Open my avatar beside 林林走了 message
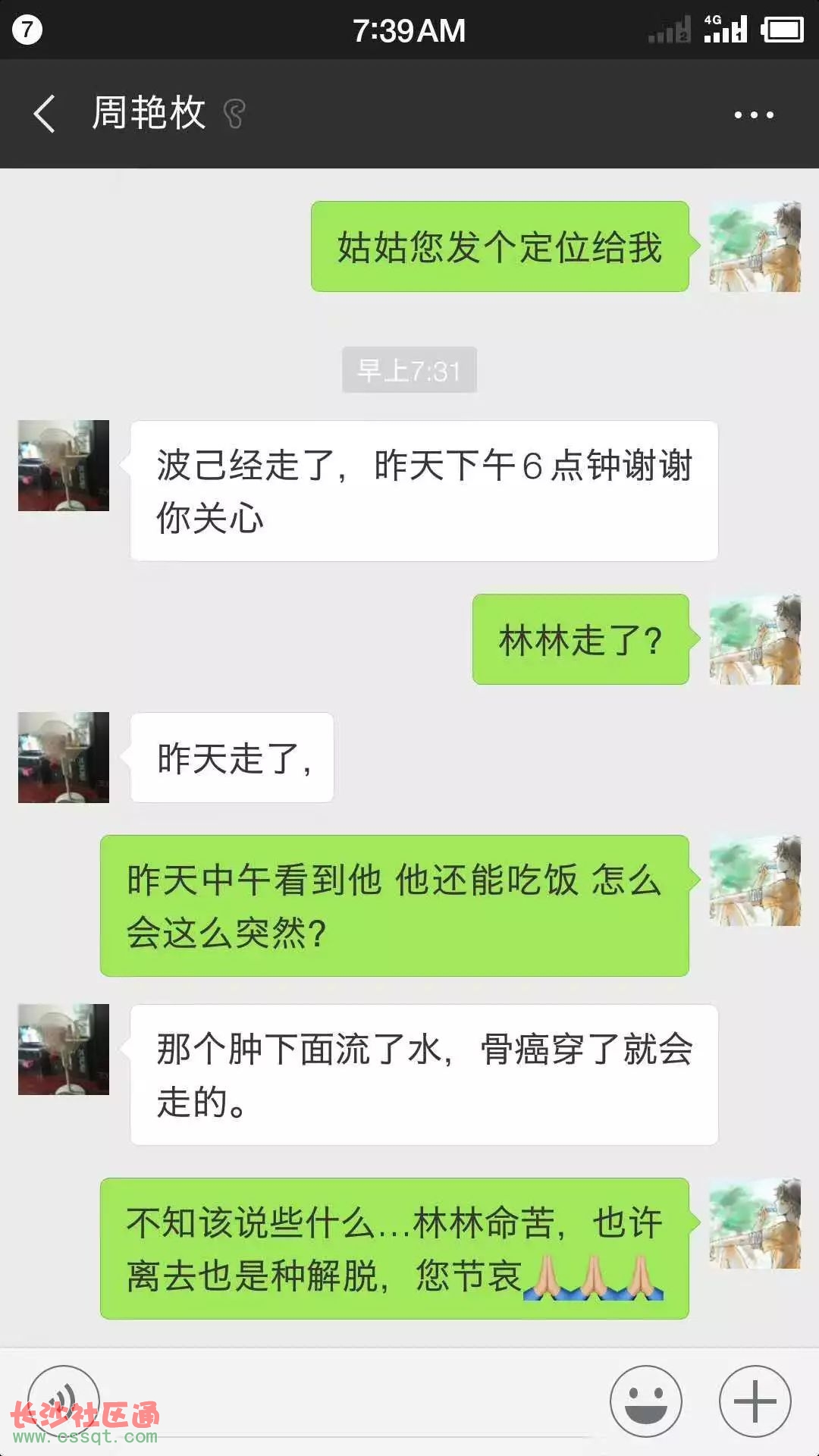This screenshot has width=819, height=1456. (755, 639)
